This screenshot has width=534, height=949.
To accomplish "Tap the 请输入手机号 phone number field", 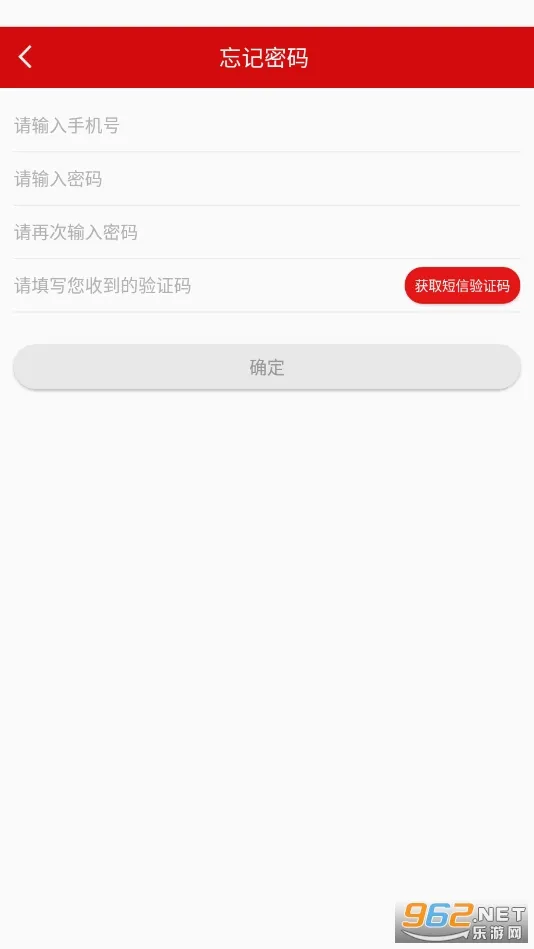I will pos(266,125).
